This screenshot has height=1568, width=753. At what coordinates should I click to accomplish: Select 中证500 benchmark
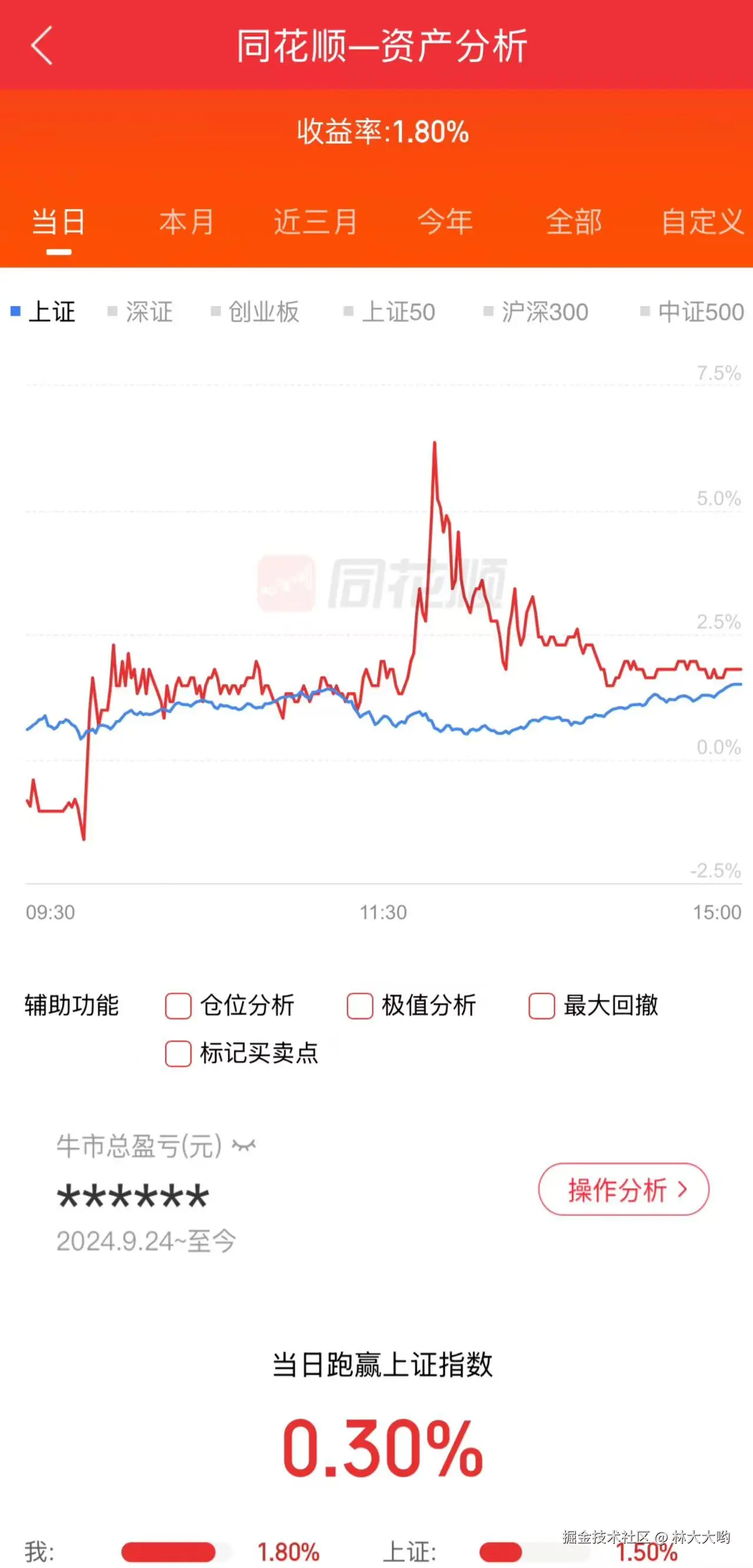click(693, 312)
